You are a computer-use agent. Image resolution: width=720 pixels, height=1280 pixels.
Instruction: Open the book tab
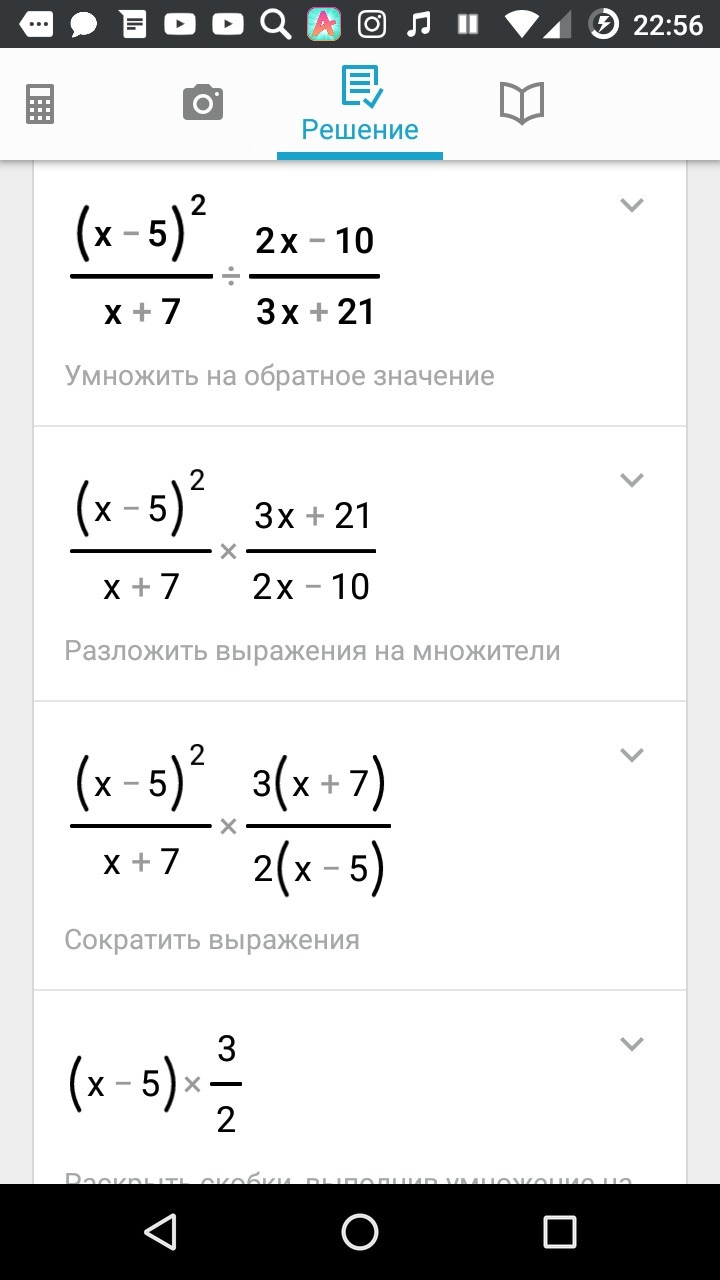coord(521,103)
